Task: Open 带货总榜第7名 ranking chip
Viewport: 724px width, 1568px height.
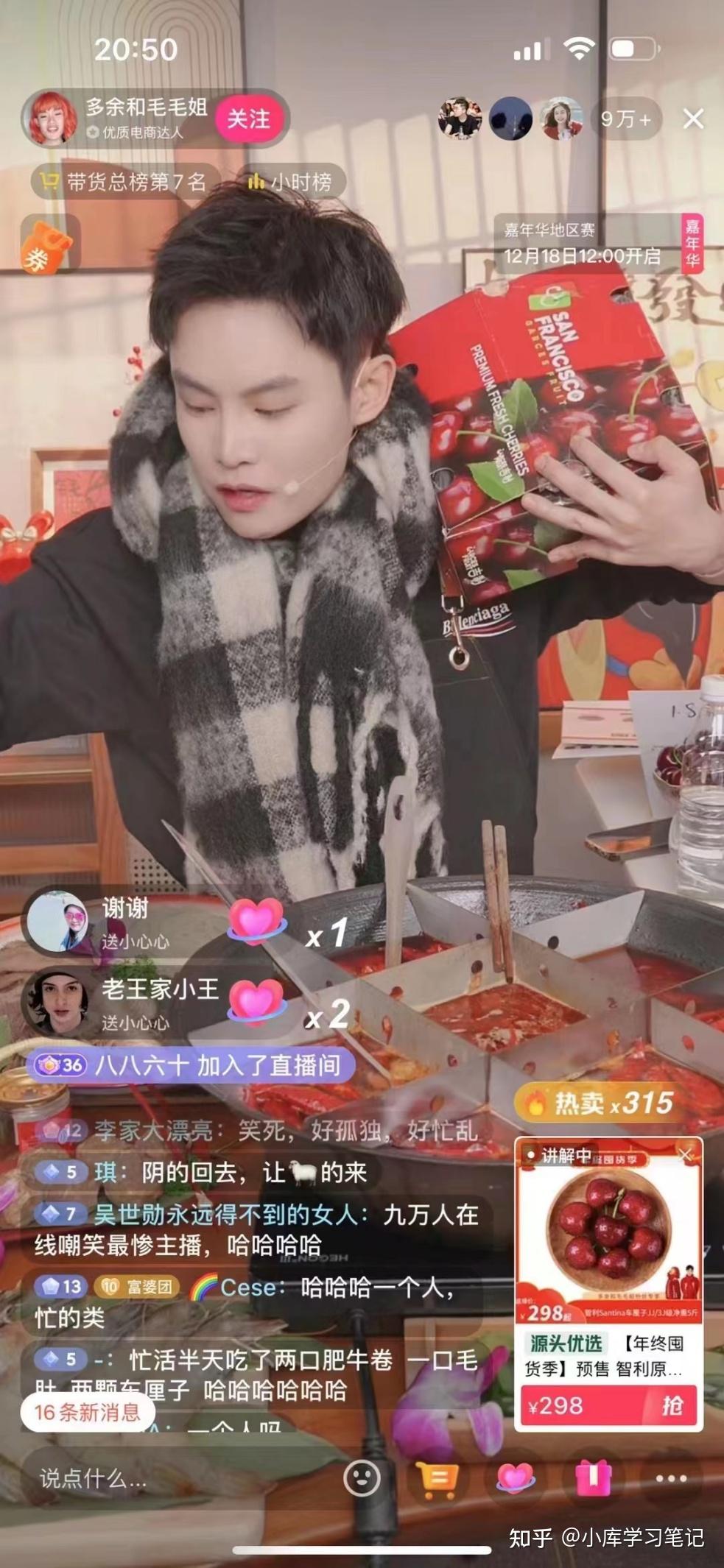Action: point(125,182)
